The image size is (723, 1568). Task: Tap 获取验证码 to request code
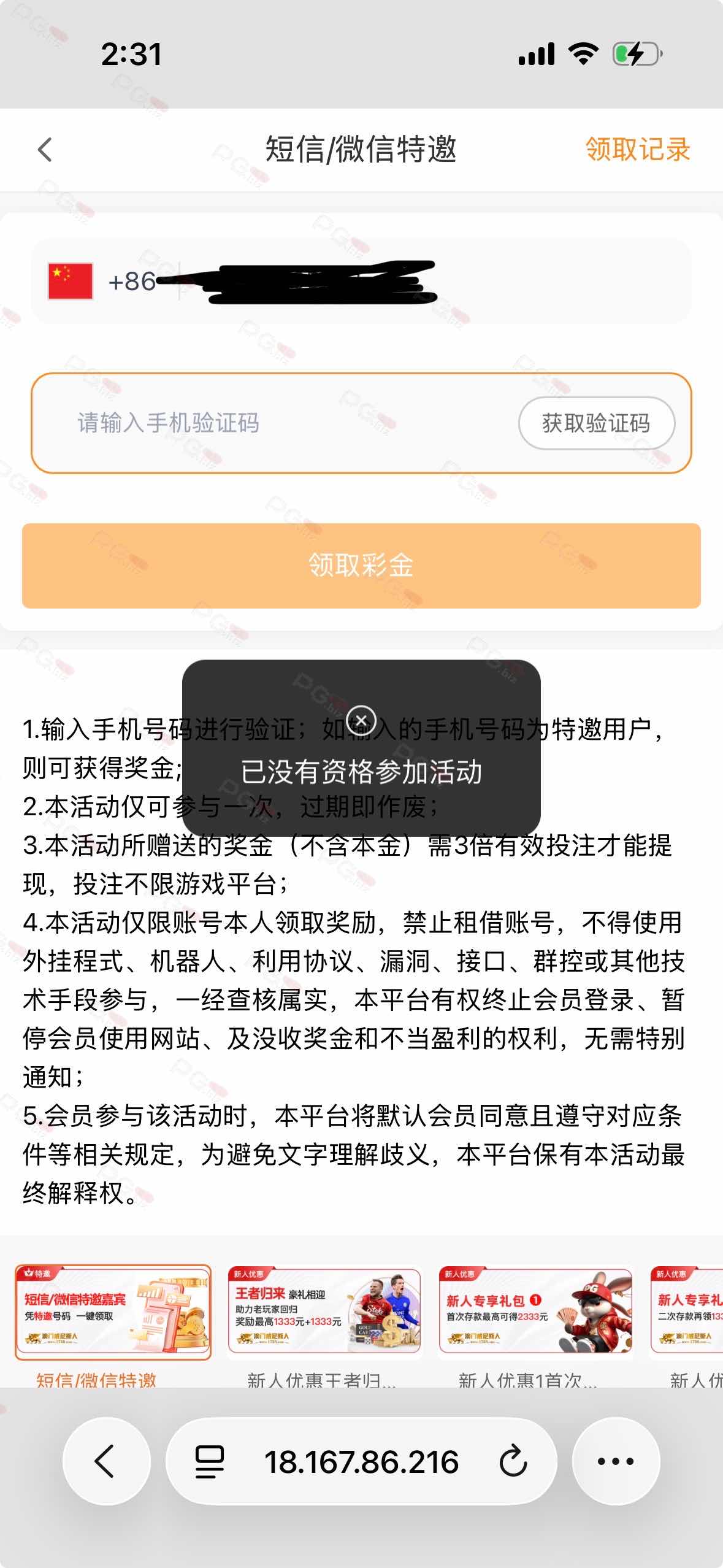[x=596, y=423]
